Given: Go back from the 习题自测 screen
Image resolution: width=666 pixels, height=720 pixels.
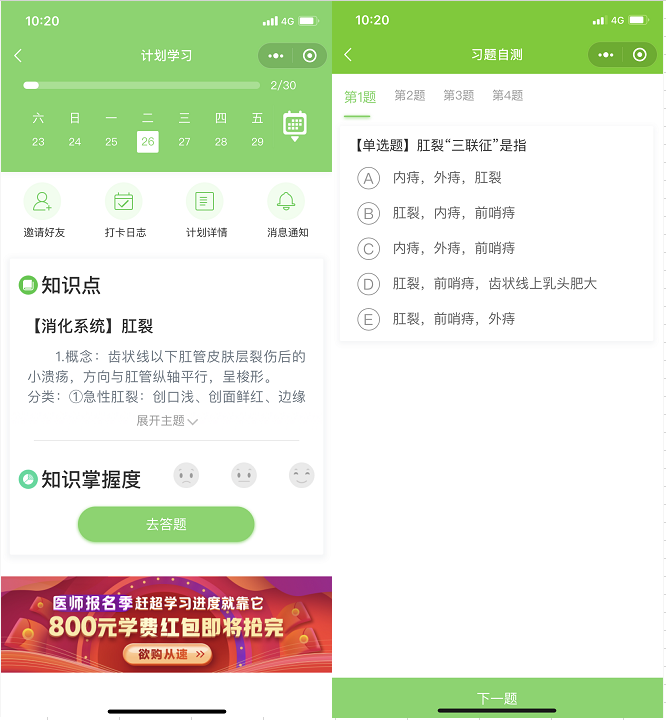Looking at the screenshot, I should (348, 55).
